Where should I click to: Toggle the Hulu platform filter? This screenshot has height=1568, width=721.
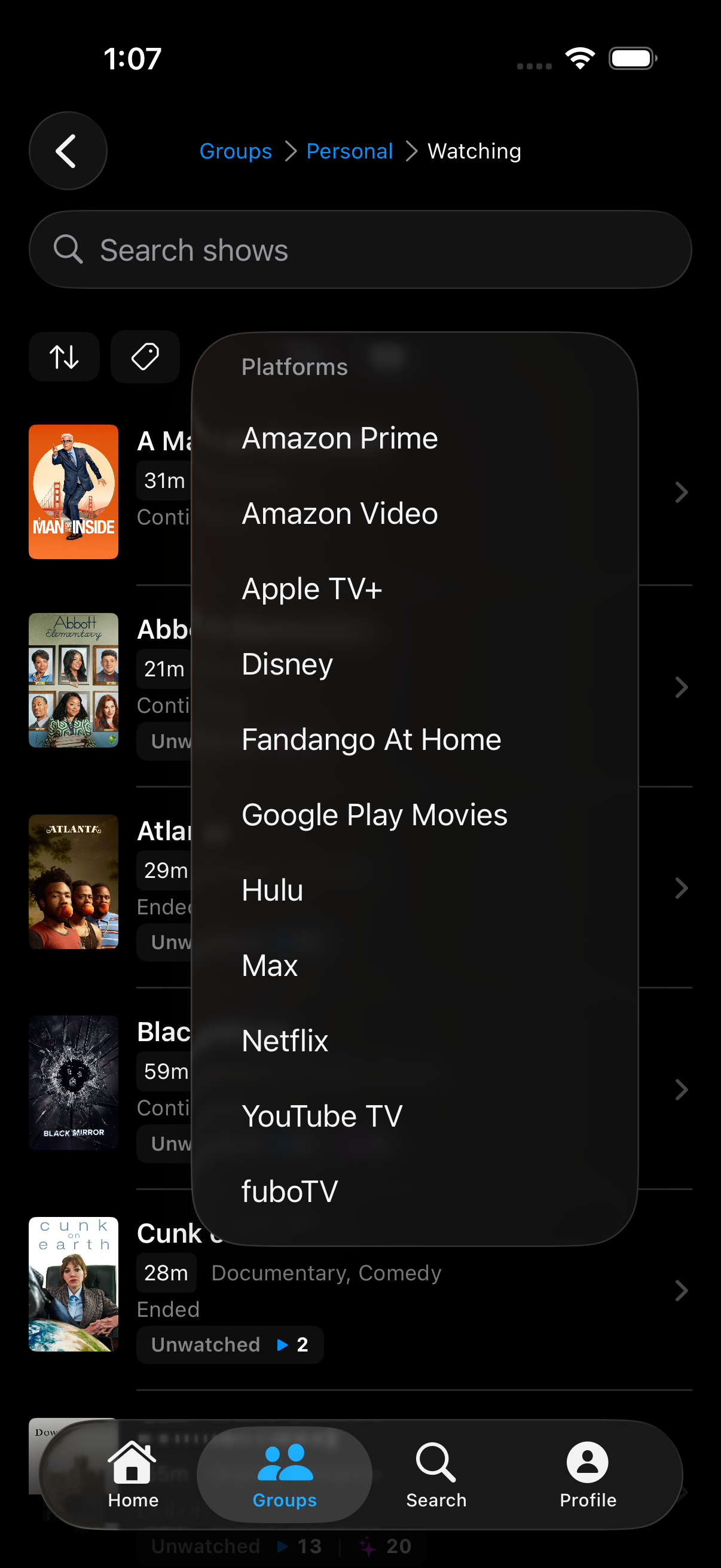(272, 889)
